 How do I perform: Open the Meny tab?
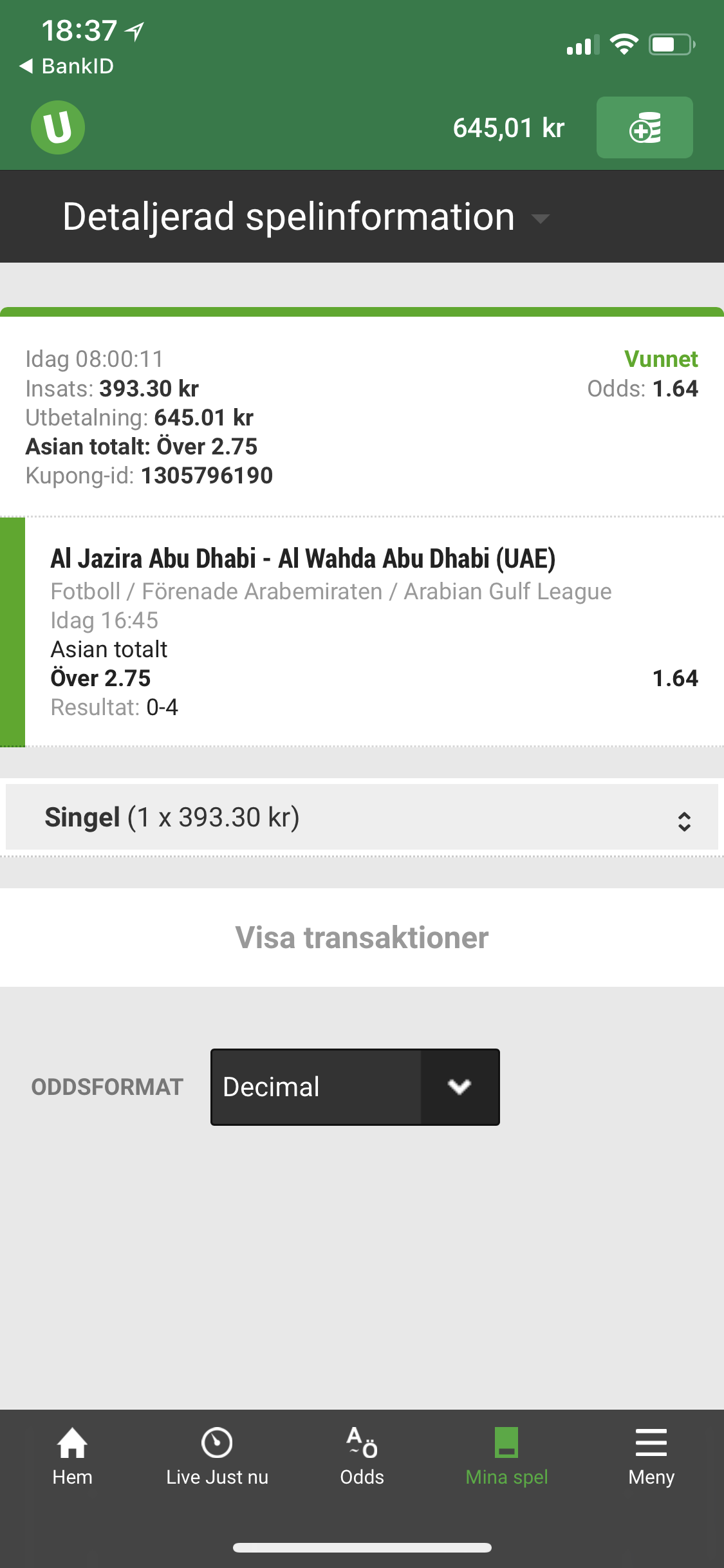[651, 1457]
